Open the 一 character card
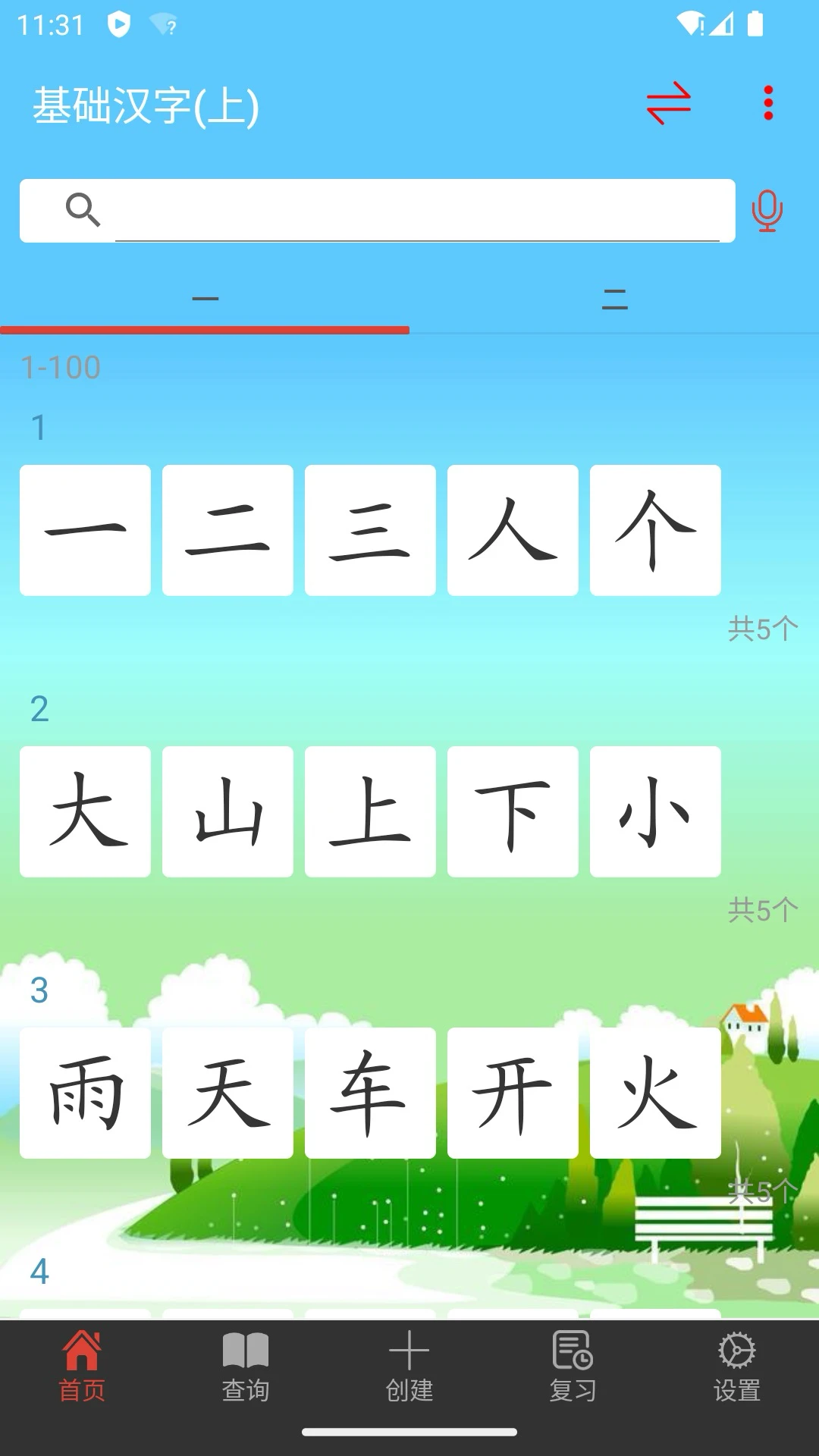Screen dimensions: 819x1456 [x=85, y=530]
